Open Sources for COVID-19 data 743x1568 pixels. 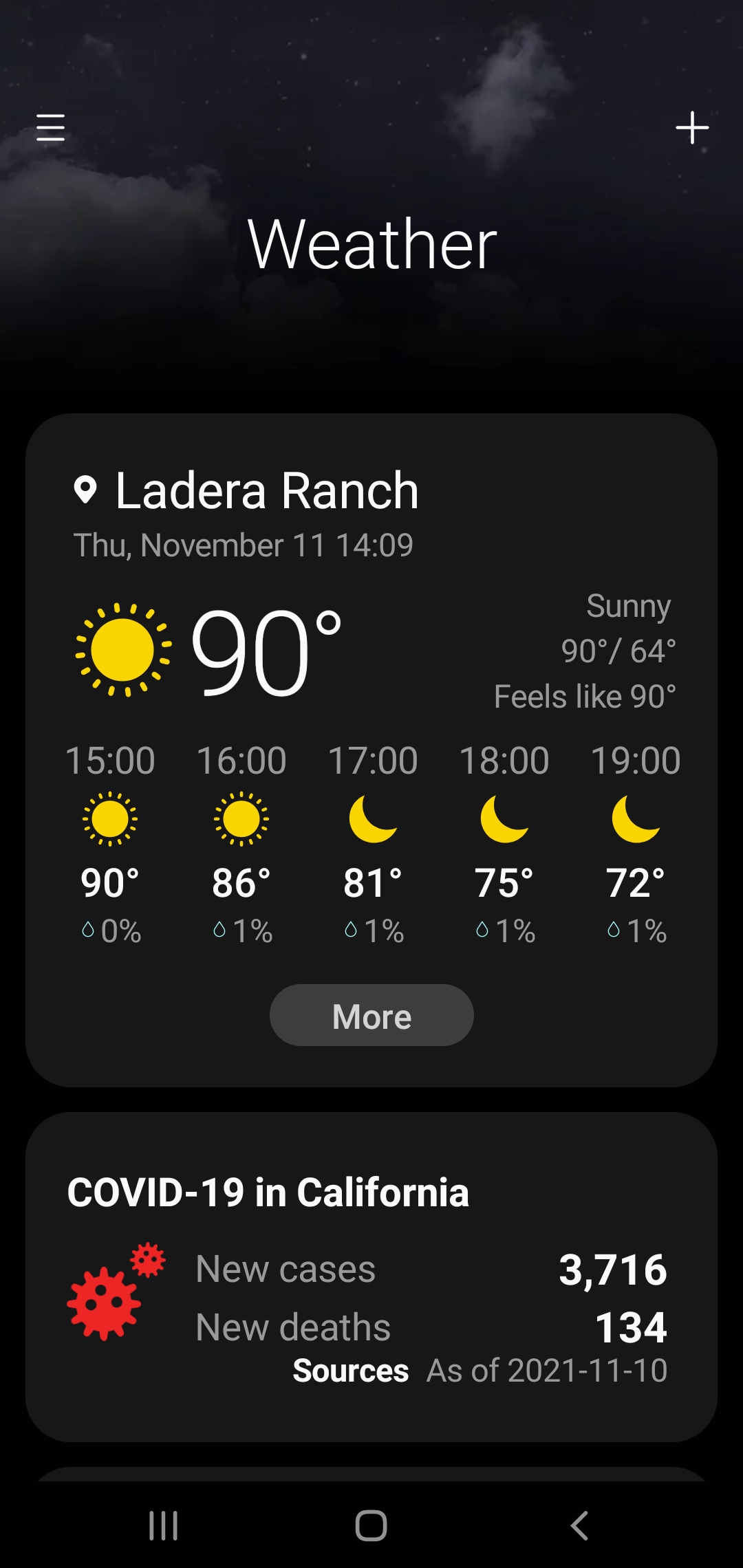point(351,1371)
